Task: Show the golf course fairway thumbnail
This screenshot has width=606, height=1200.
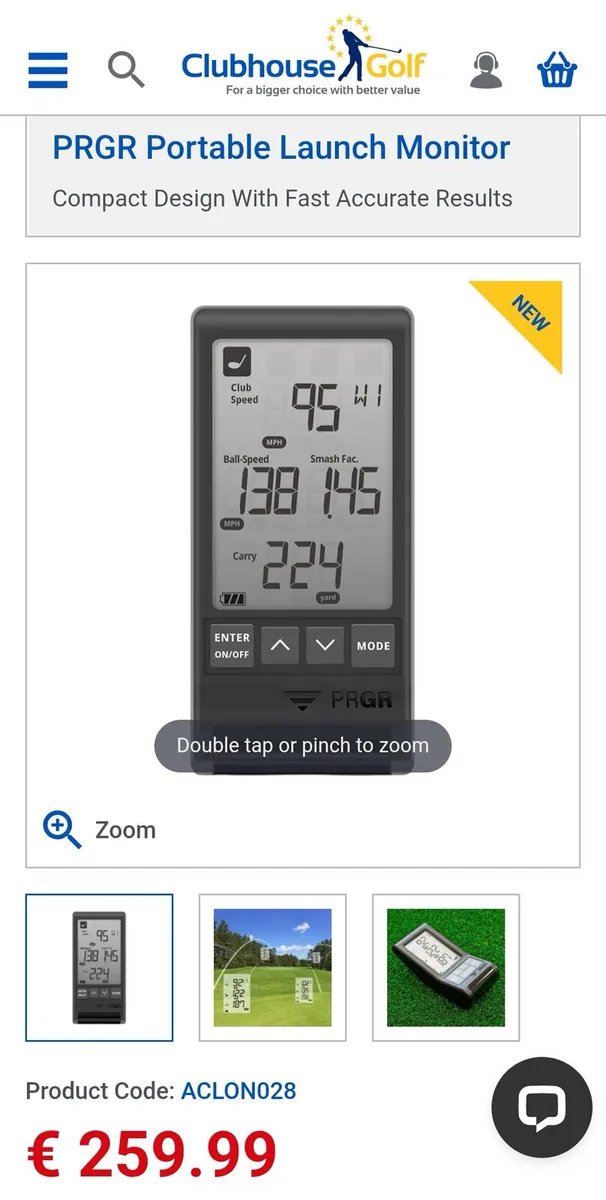Action: (273, 967)
